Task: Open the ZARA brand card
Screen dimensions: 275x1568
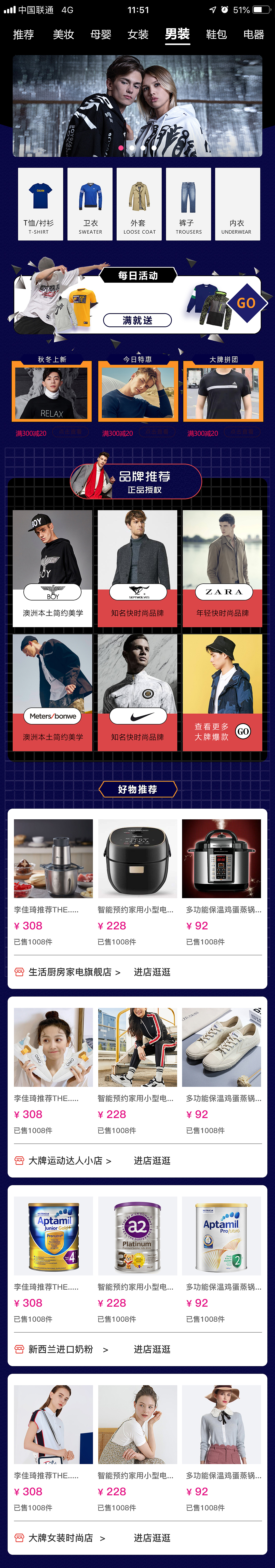Action: pyautogui.click(x=223, y=568)
